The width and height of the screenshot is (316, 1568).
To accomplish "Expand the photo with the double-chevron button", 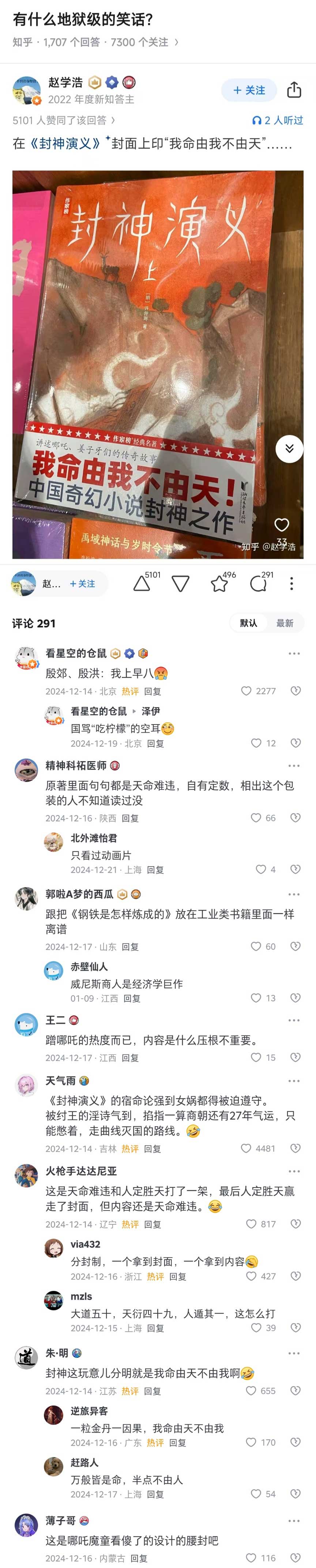I will tap(289, 449).
